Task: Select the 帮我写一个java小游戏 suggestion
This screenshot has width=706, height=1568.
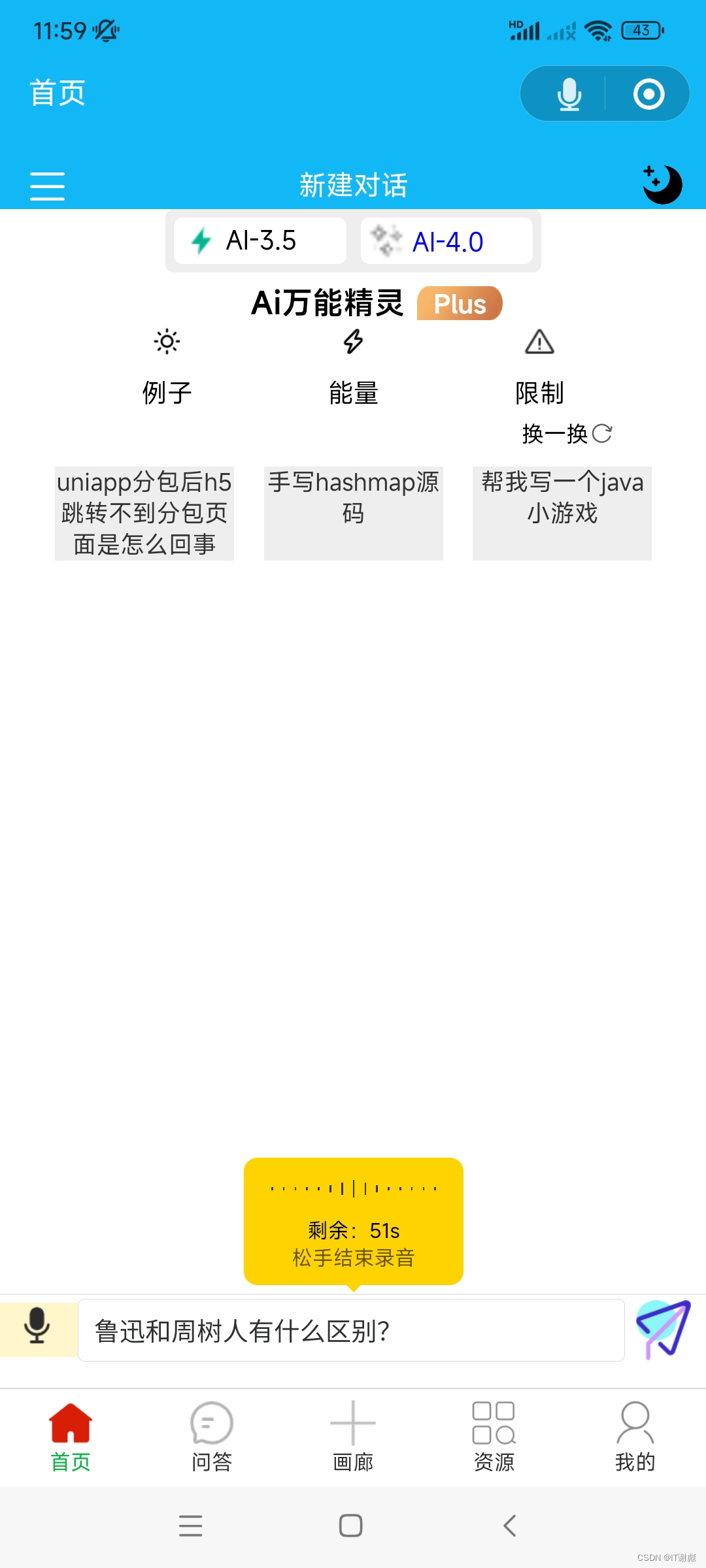Action: (x=562, y=513)
